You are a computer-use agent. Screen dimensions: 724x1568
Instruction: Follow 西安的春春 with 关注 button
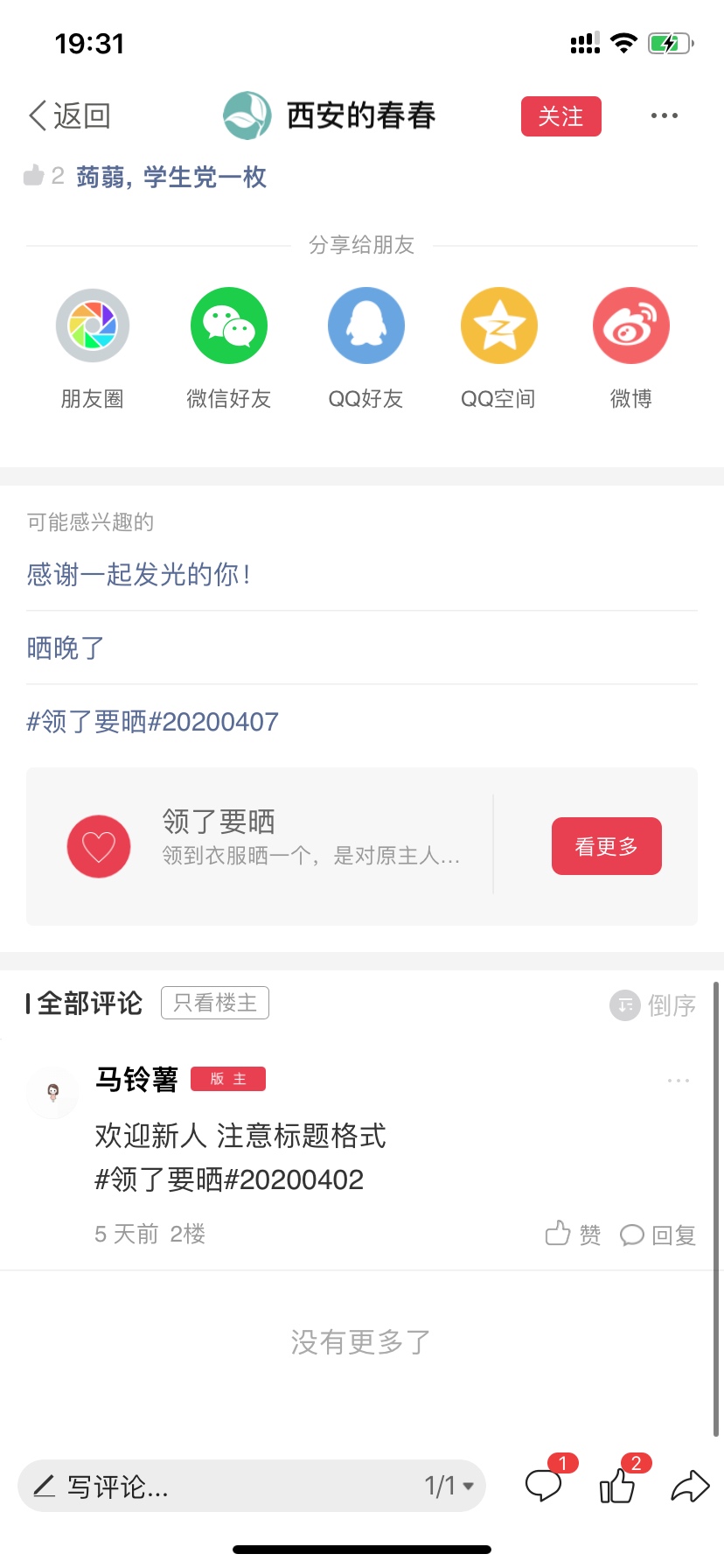(560, 116)
